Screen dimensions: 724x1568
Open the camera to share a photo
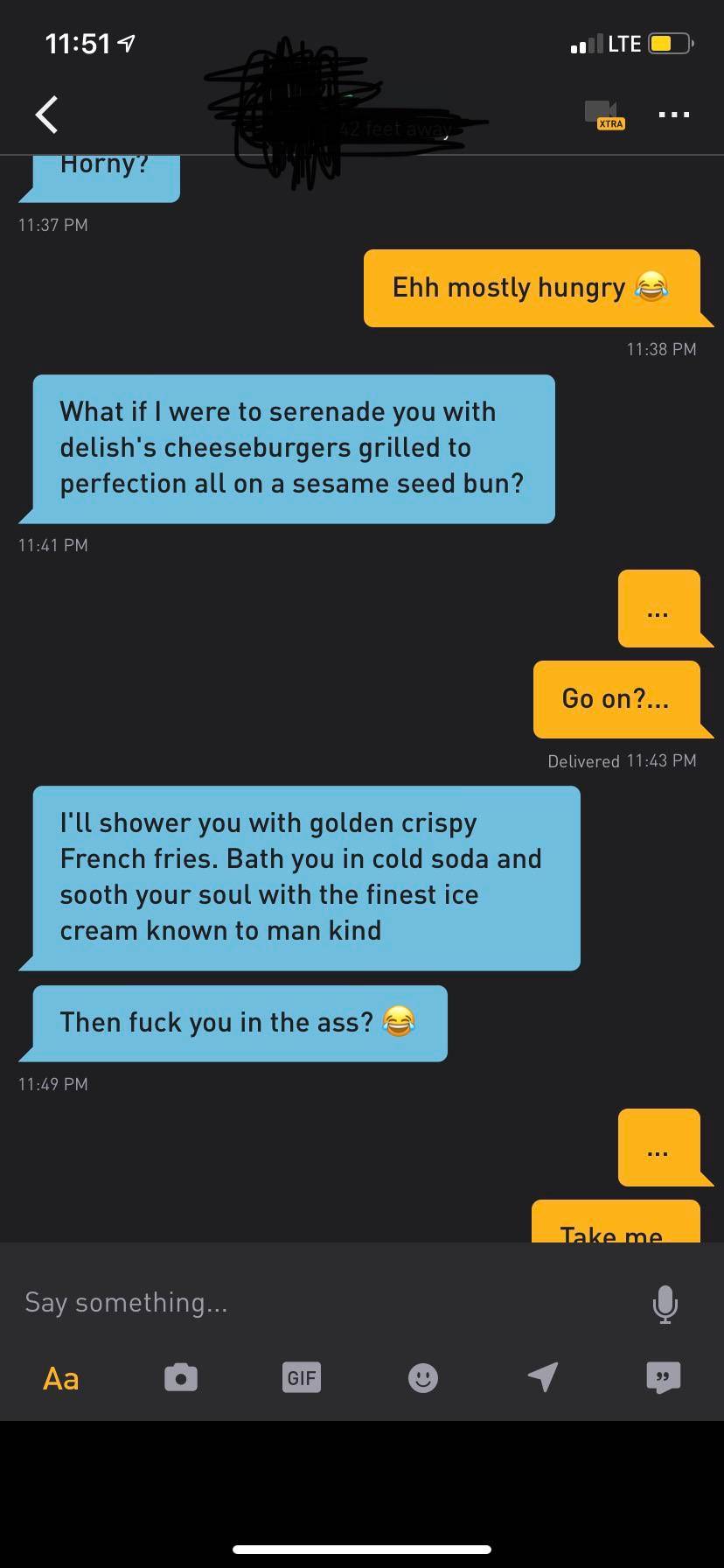181,1377
